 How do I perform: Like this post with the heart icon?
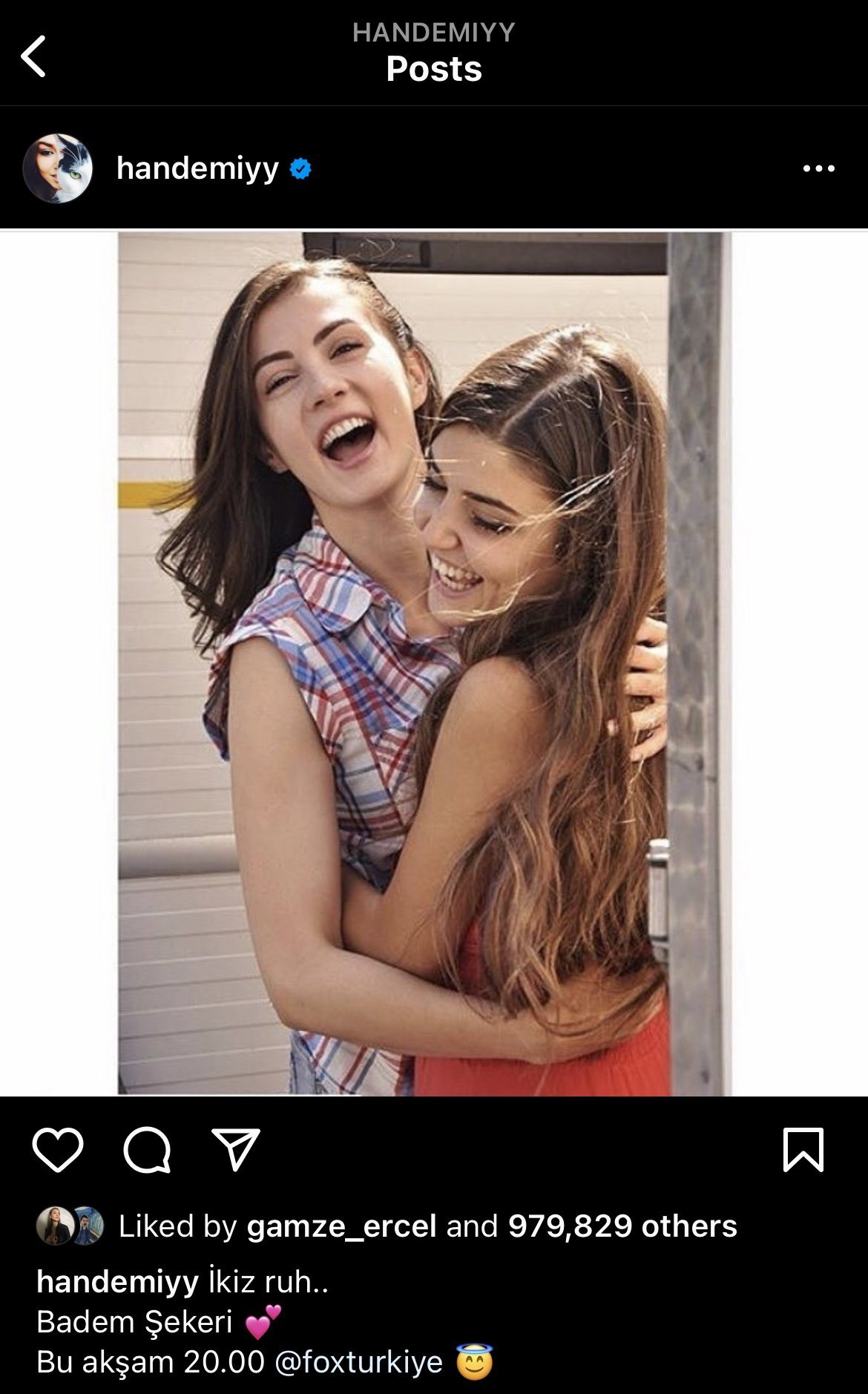[x=58, y=1150]
